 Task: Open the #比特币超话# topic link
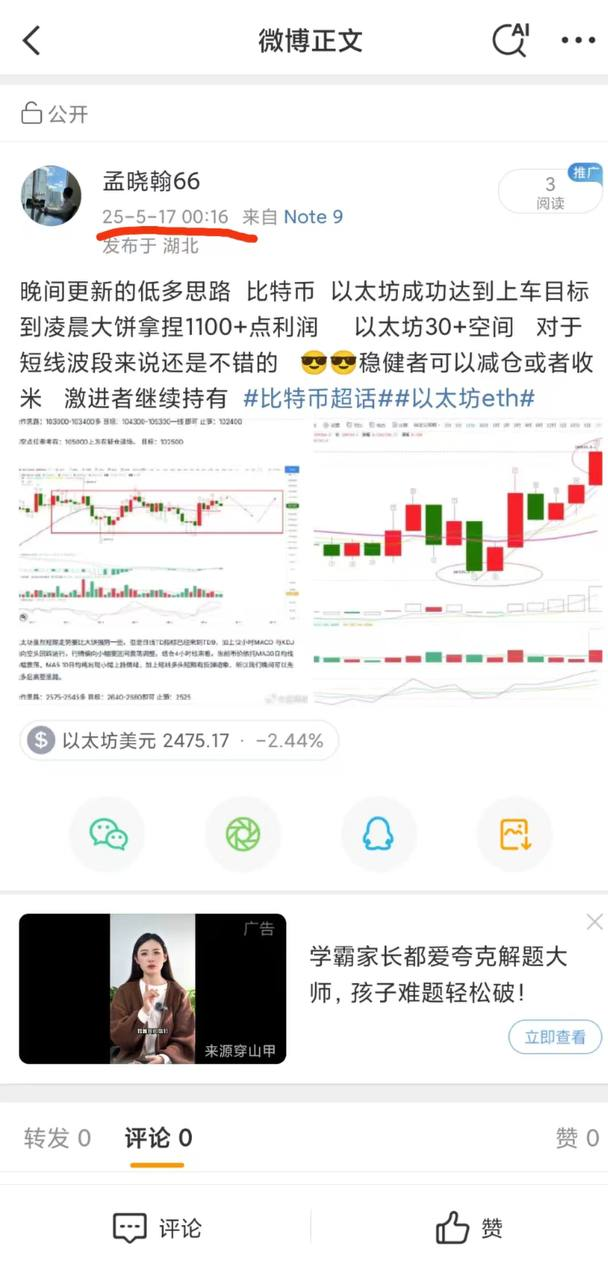click(x=321, y=399)
